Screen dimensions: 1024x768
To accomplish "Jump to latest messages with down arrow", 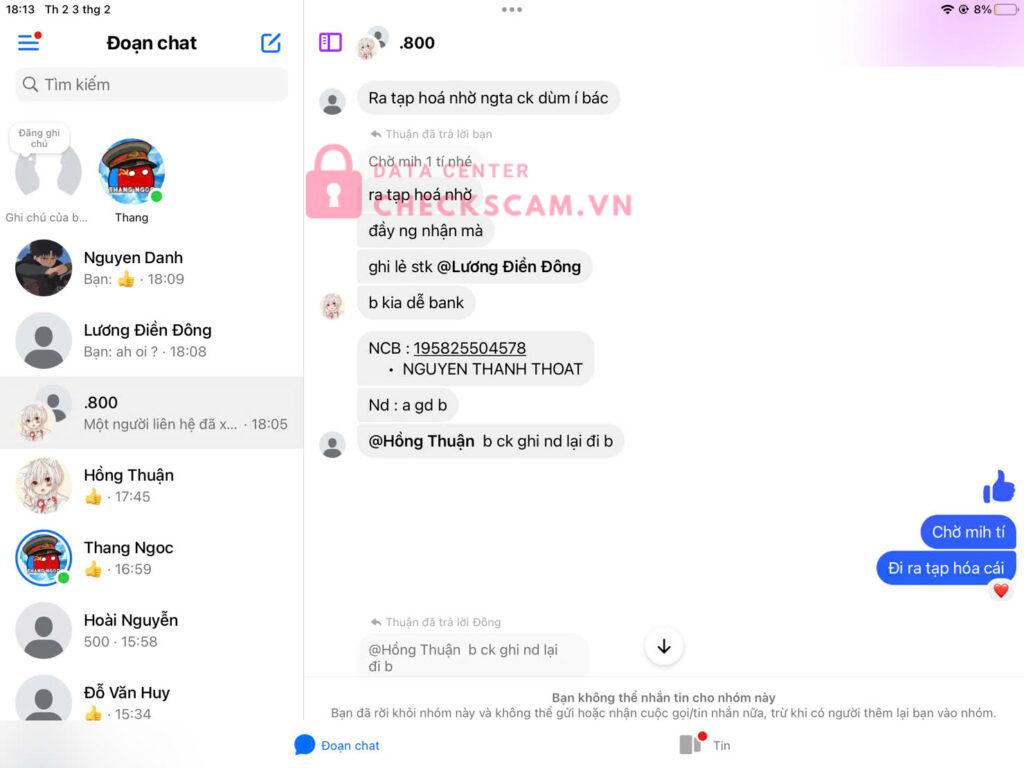I will click(664, 646).
